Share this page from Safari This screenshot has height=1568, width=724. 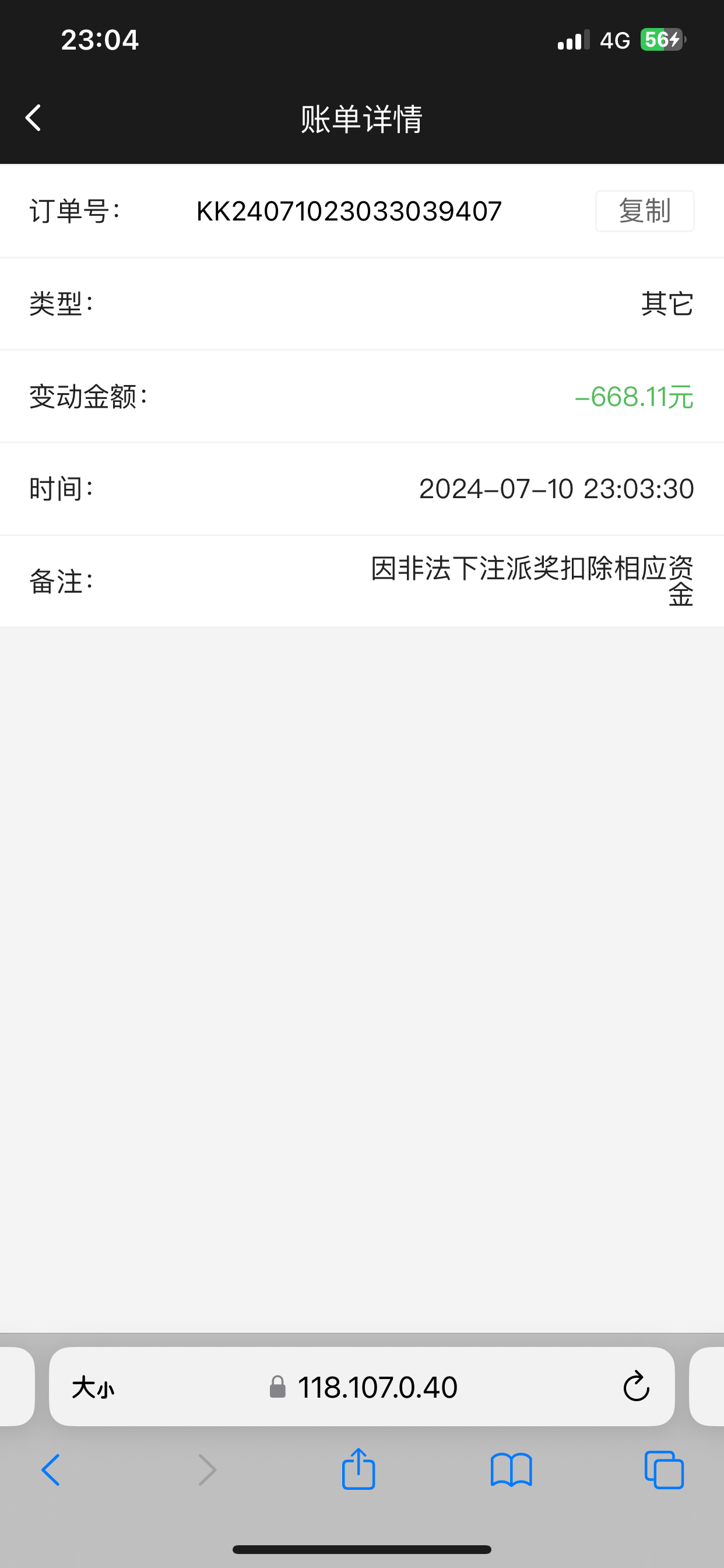(x=359, y=1469)
